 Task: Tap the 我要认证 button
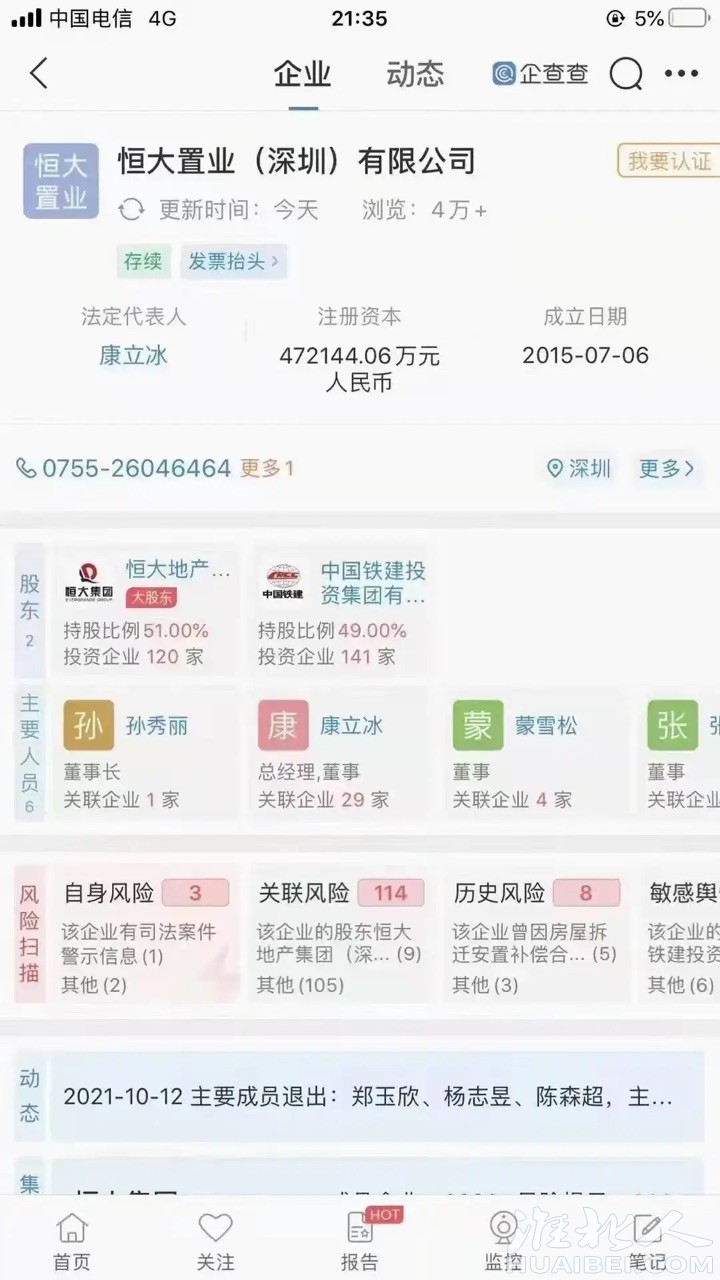point(667,161)
